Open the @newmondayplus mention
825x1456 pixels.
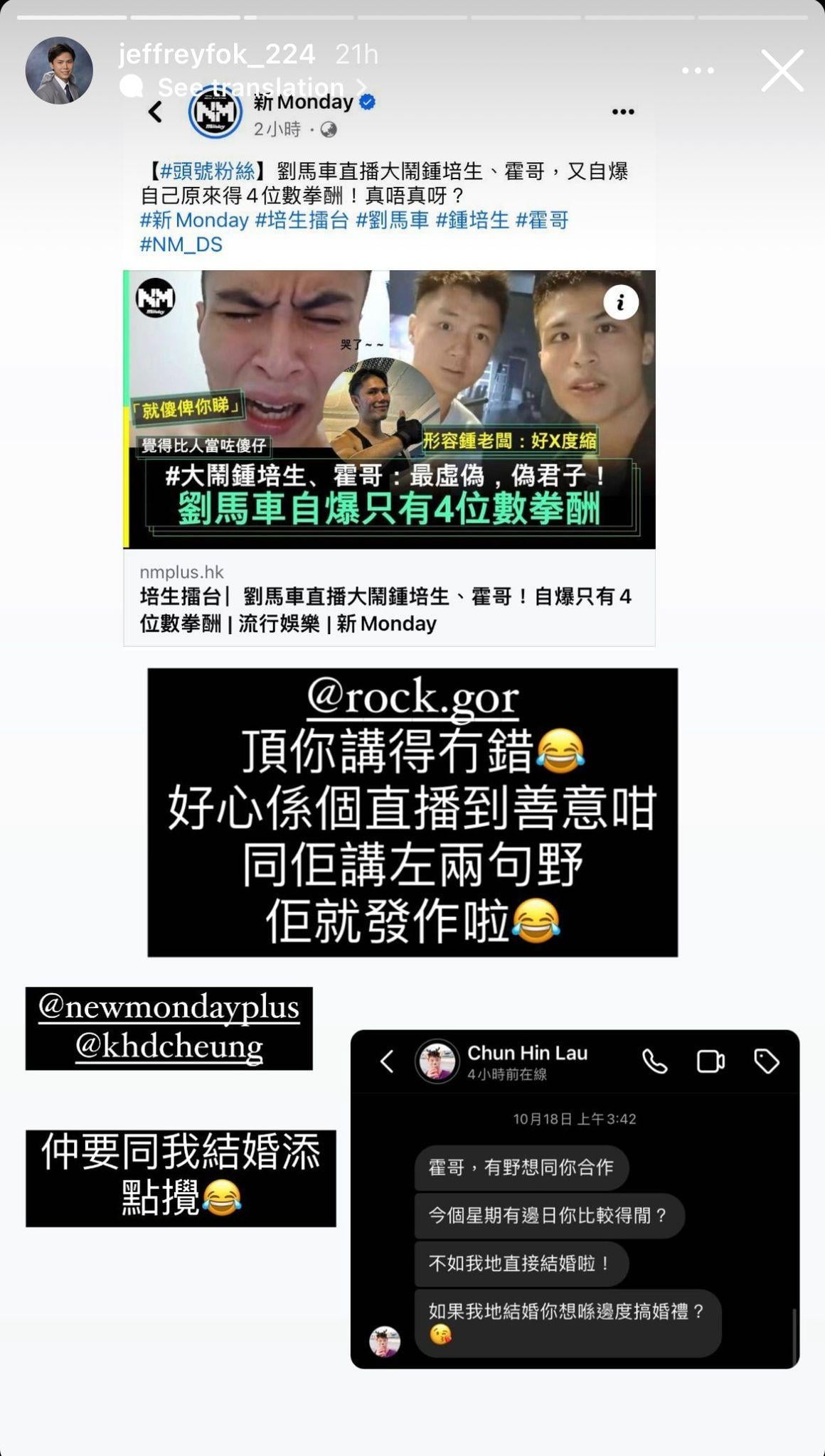point(169,1007)
